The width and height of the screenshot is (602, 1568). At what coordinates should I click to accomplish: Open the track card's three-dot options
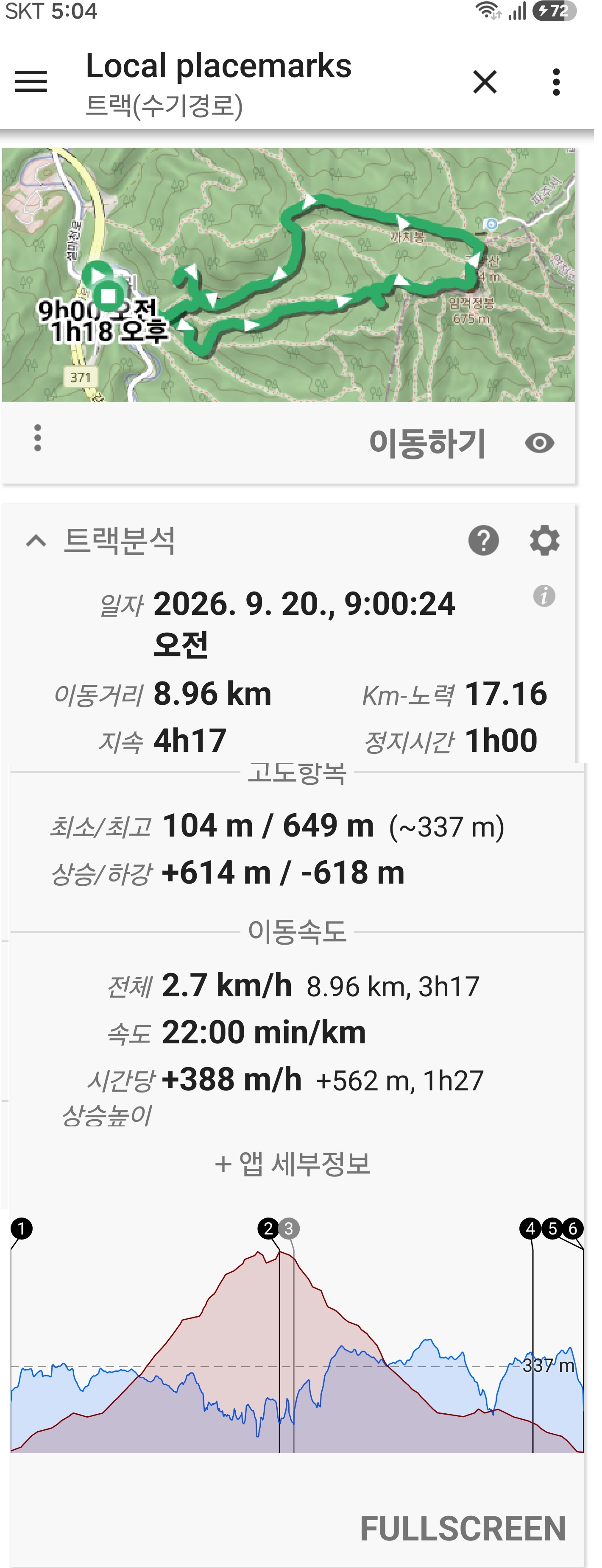38,438
